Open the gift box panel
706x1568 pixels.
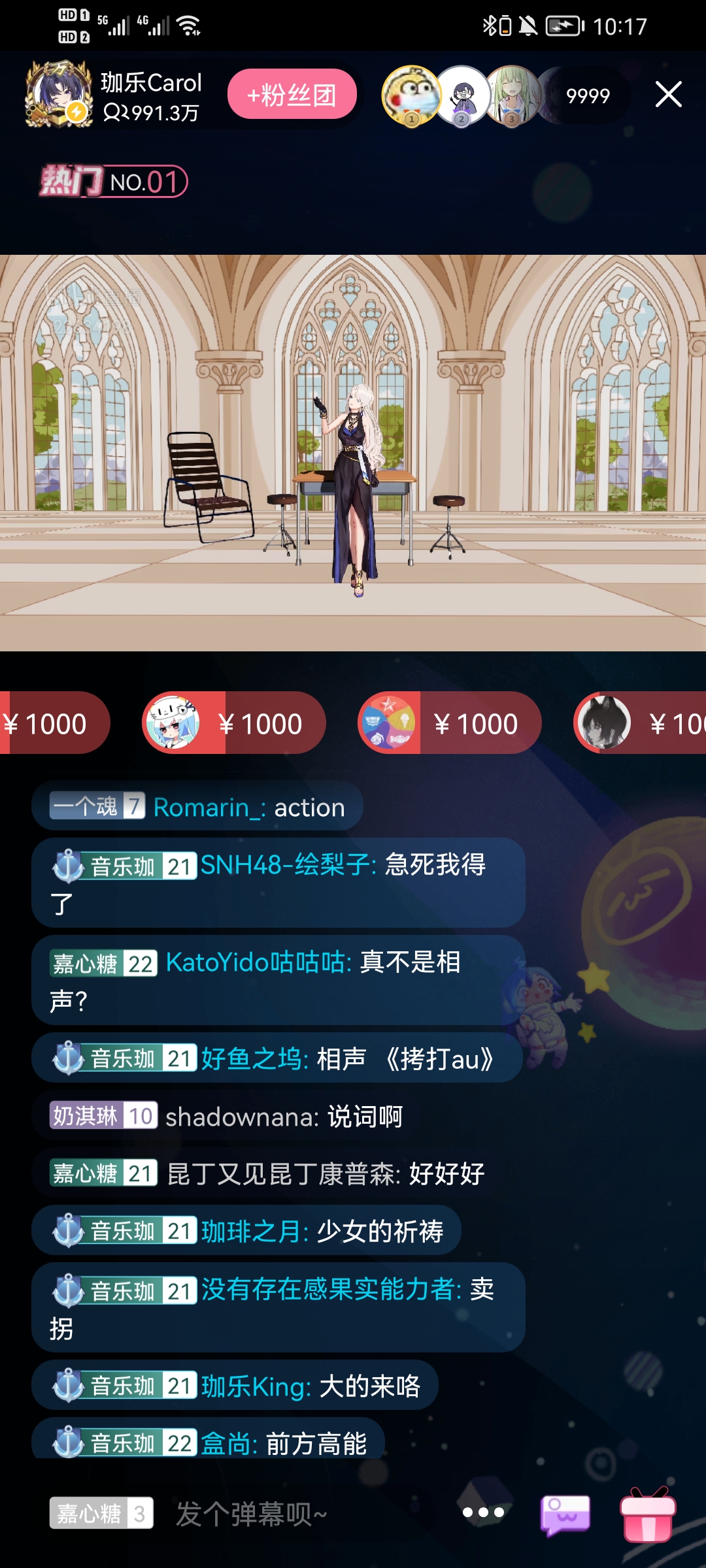pos(647,1514)
